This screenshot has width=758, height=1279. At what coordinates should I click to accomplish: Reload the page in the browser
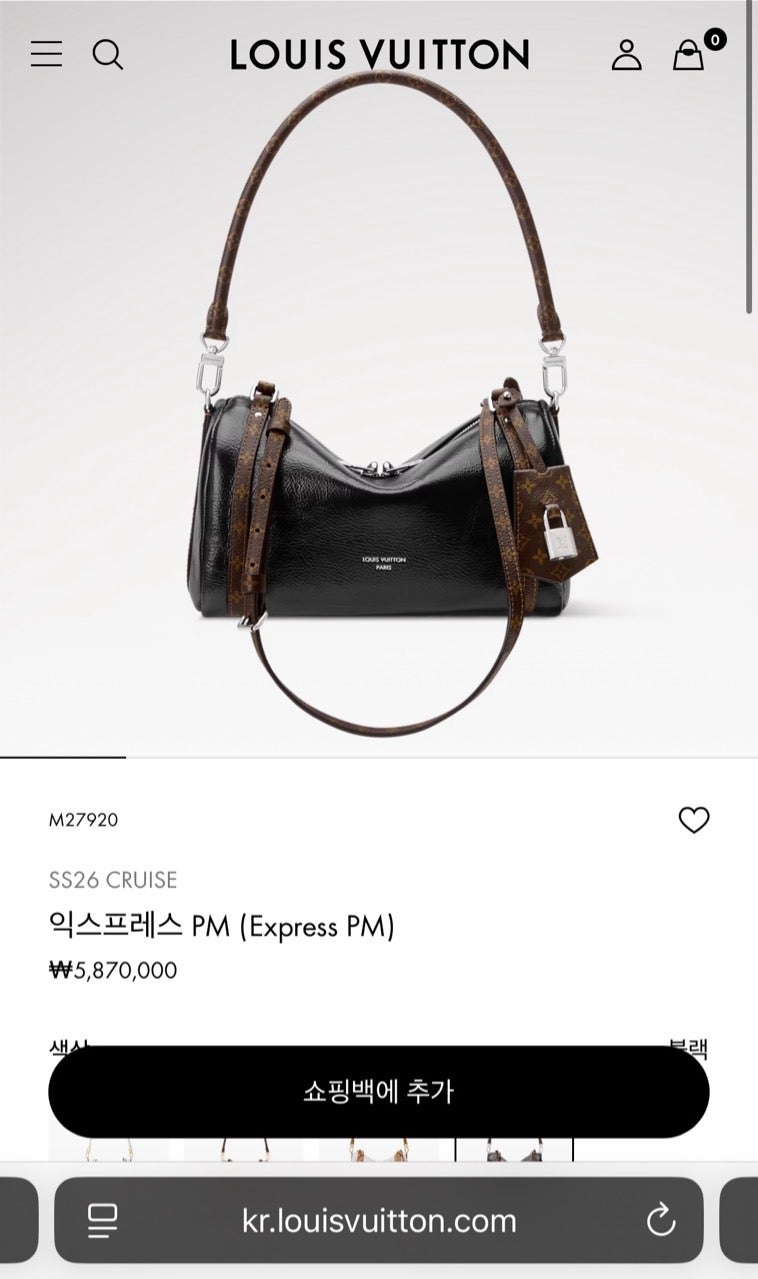point(661,1219)
